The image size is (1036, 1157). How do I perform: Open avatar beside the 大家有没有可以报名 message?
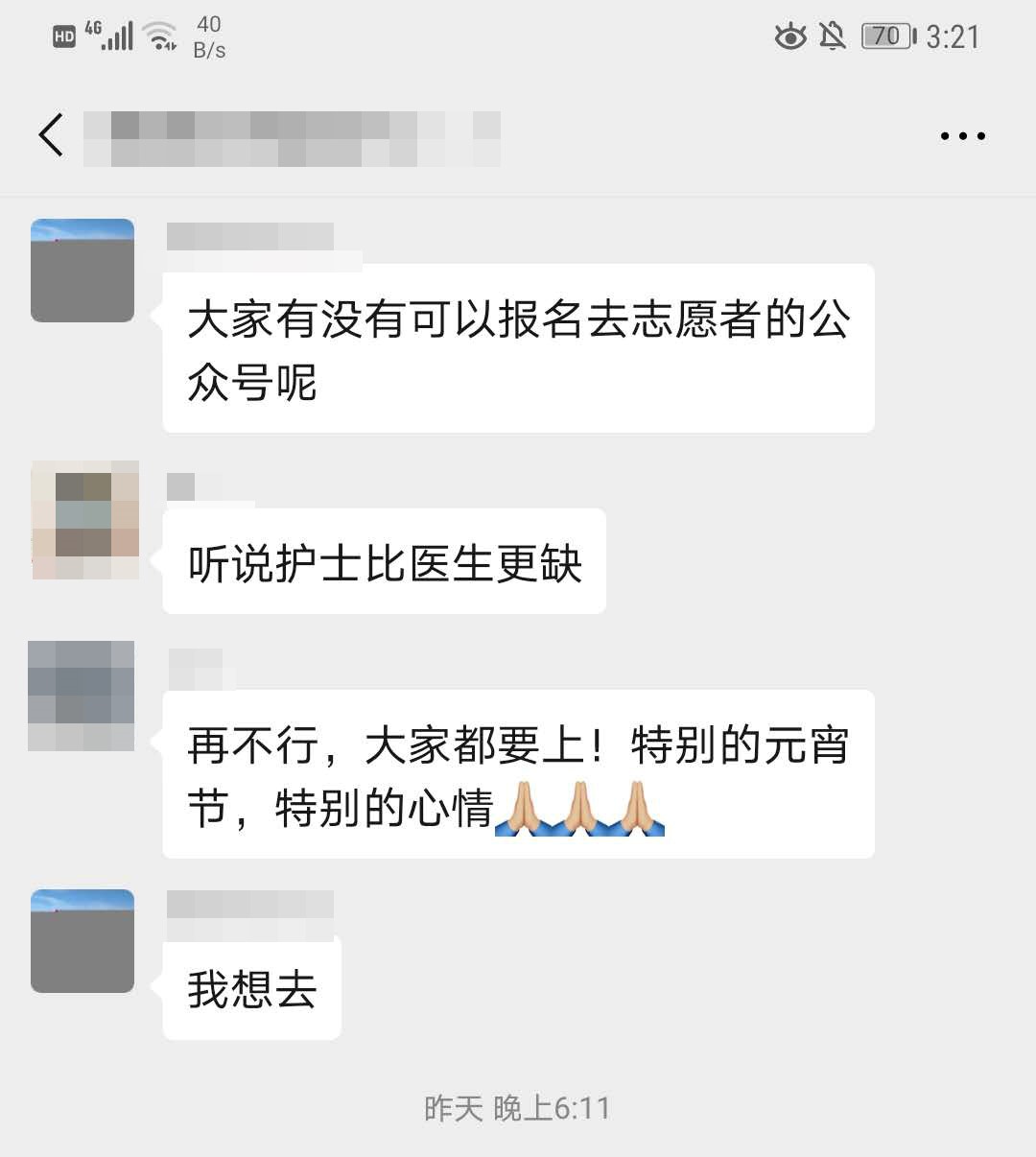click(x=82, y=271)
